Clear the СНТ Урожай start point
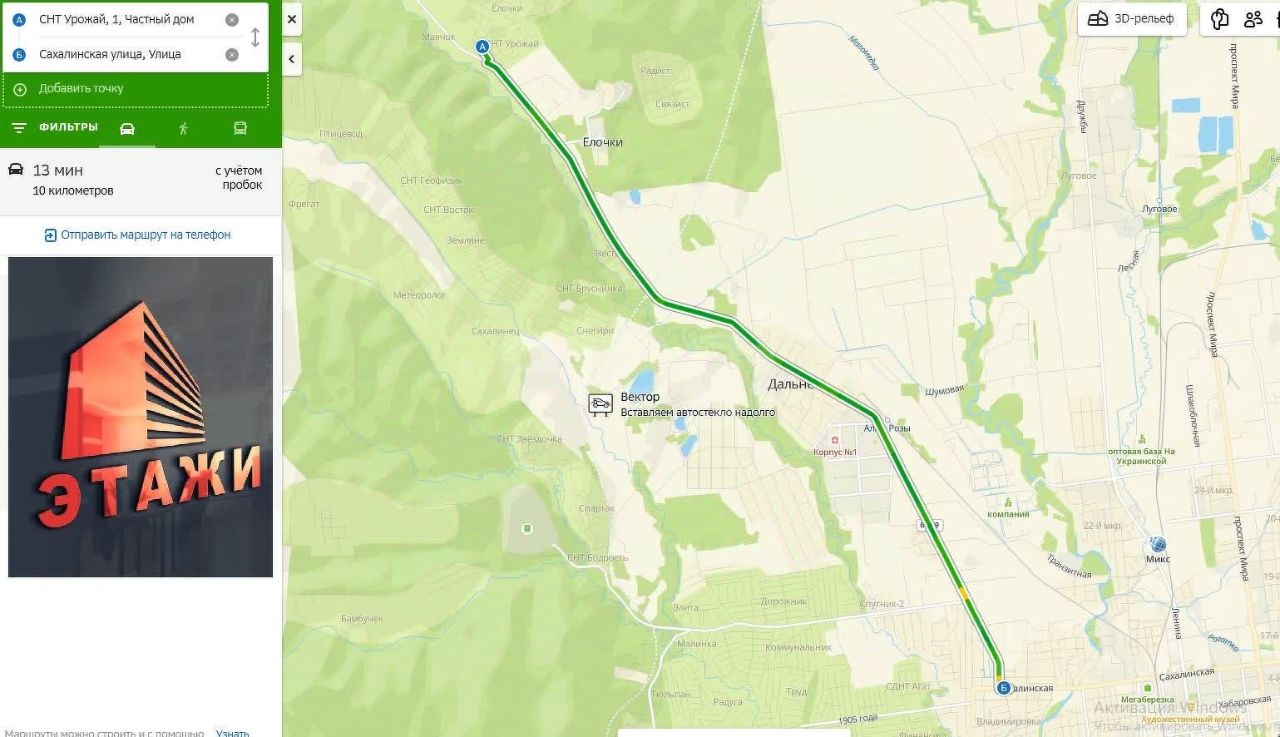Screen dimensions: 1280x737 [x=232, y=20]
